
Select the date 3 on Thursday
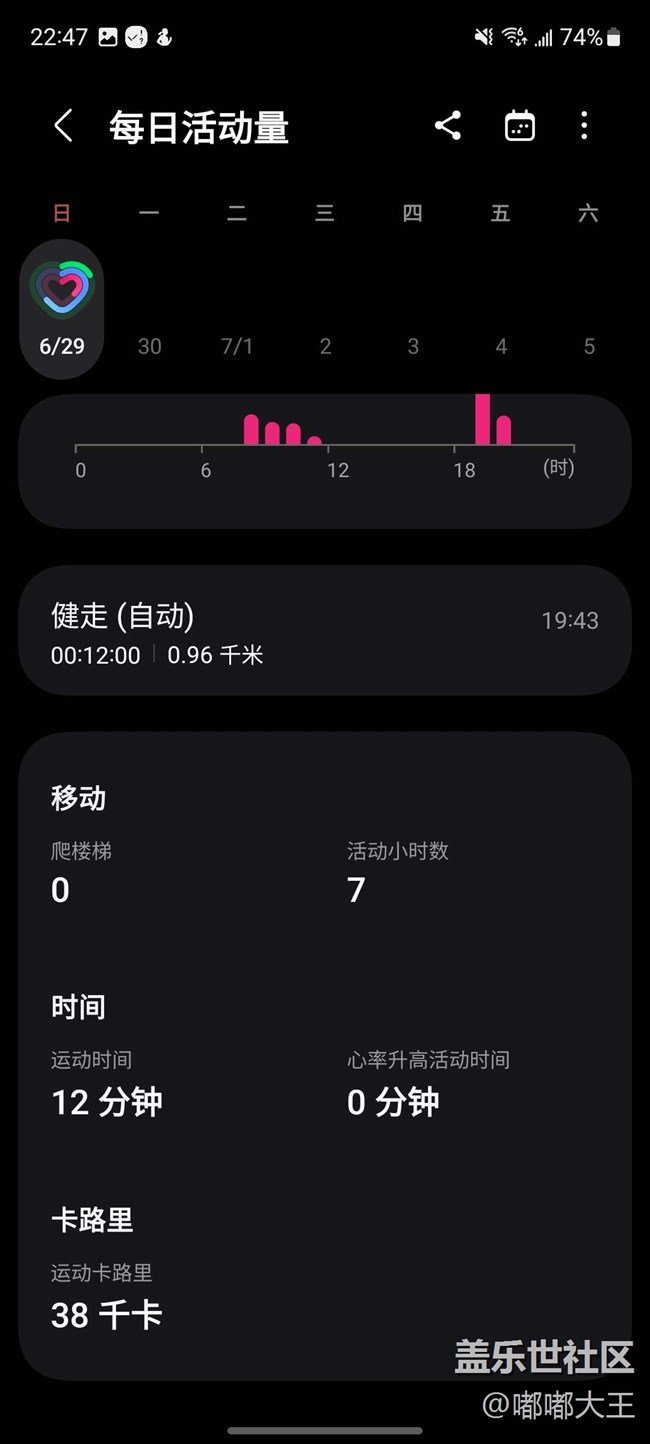pos(413,346)
